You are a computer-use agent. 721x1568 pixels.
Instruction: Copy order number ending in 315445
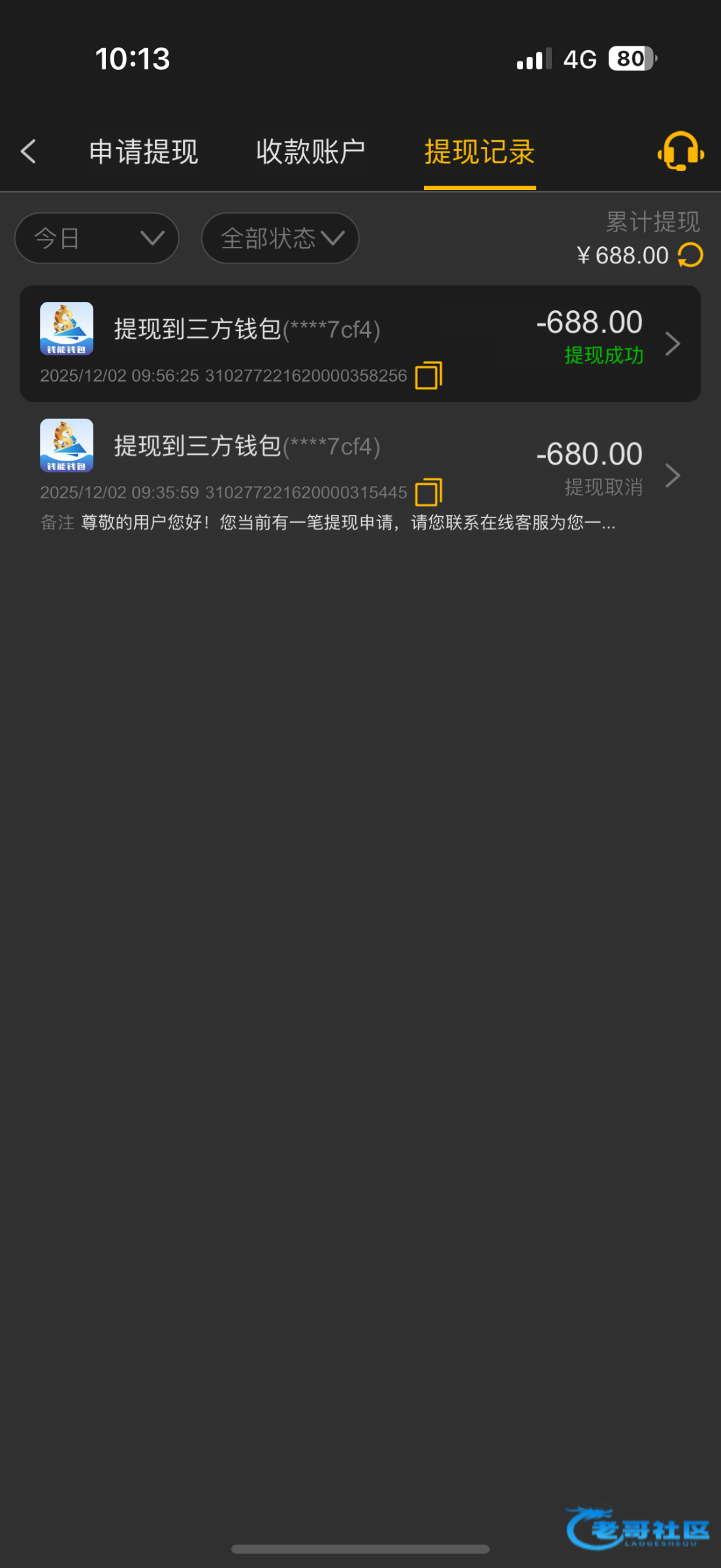click(428, 493)
